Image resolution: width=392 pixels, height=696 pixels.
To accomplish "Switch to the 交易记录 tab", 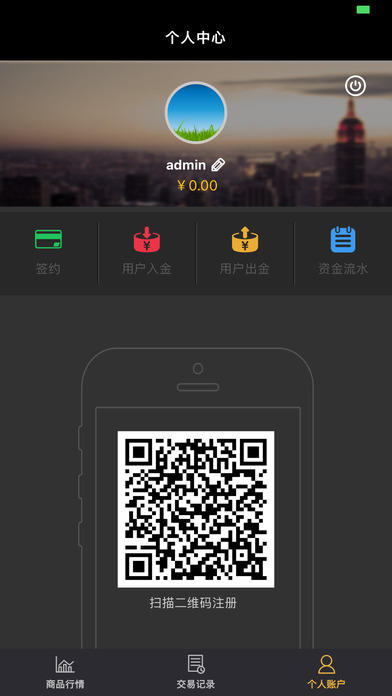I will (x=196, y=672).
